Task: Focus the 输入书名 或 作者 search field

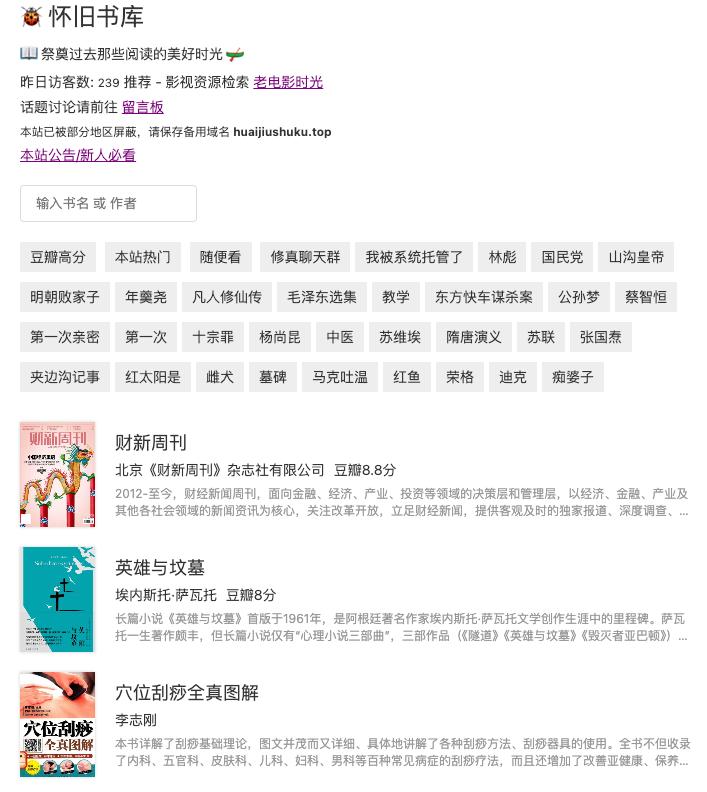Action: pos(108,203)
